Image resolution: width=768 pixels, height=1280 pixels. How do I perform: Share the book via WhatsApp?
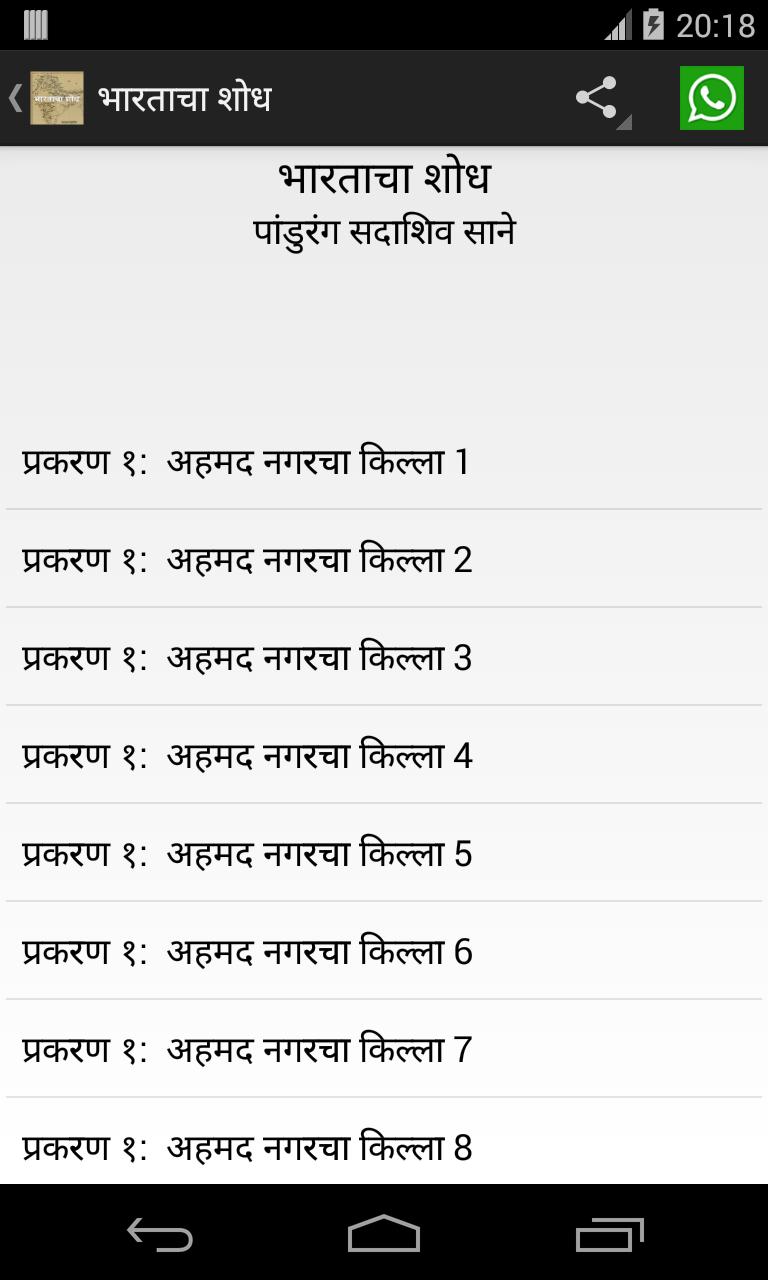pyautogui.click(x=712, y=98)
